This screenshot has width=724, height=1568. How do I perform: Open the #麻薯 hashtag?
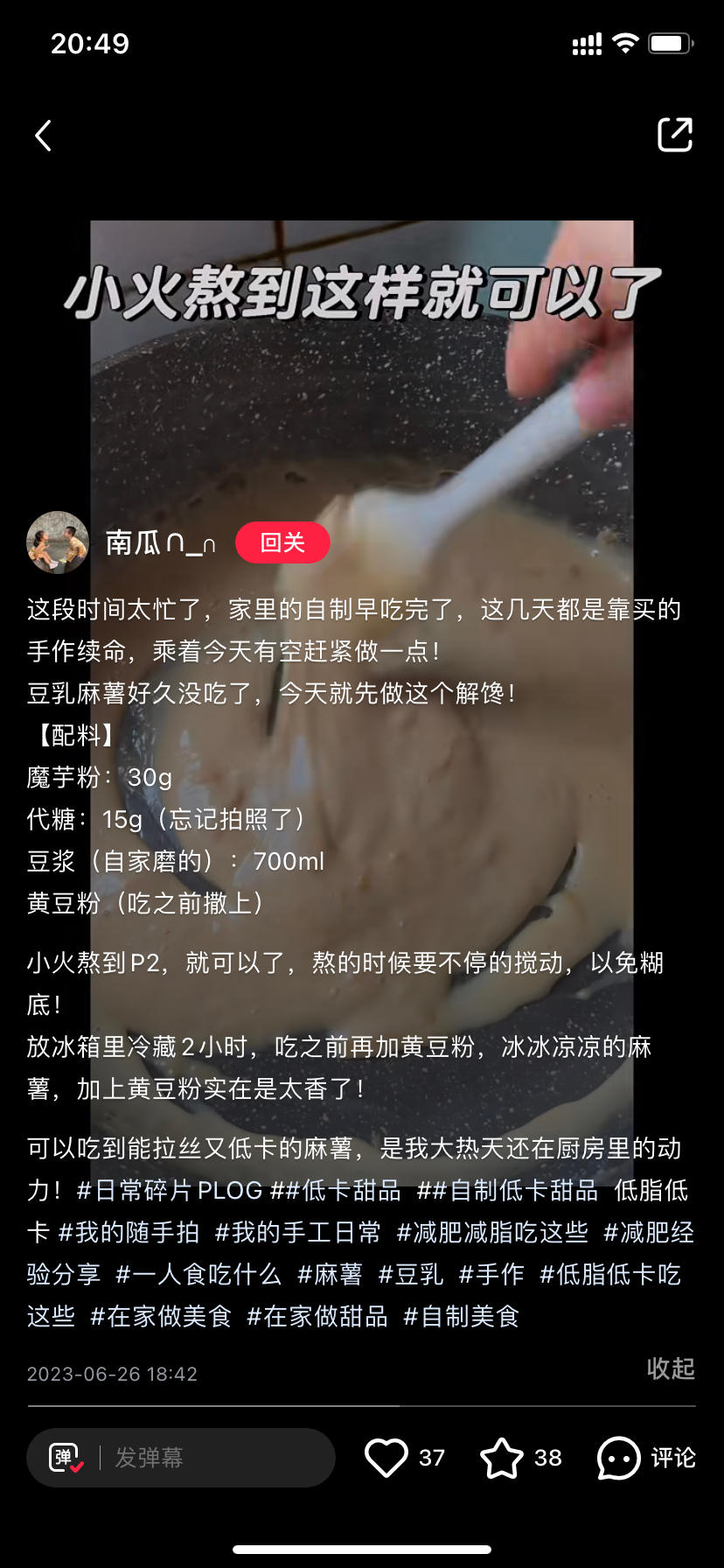coord(330,1274)
